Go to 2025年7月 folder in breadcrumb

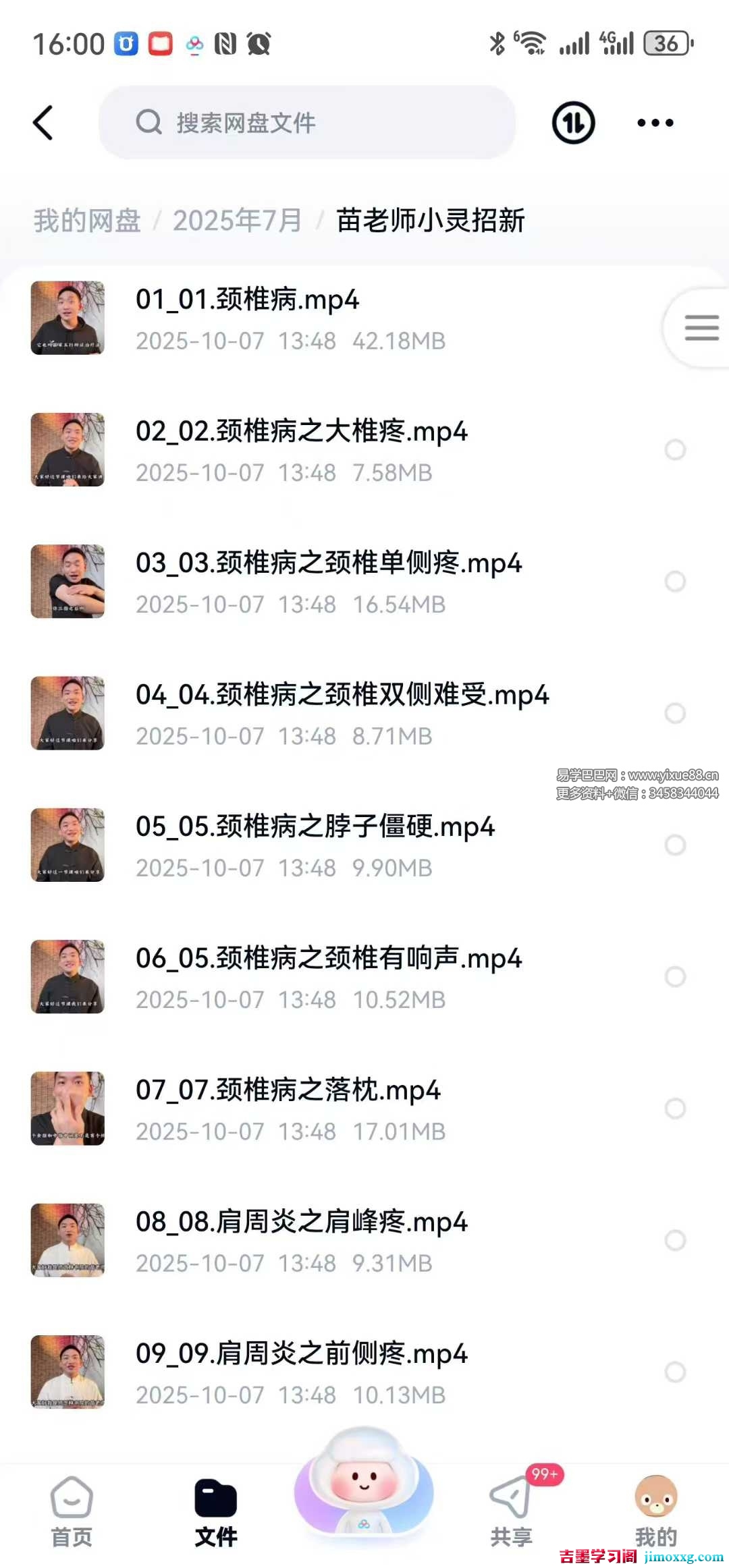[237, 221]
